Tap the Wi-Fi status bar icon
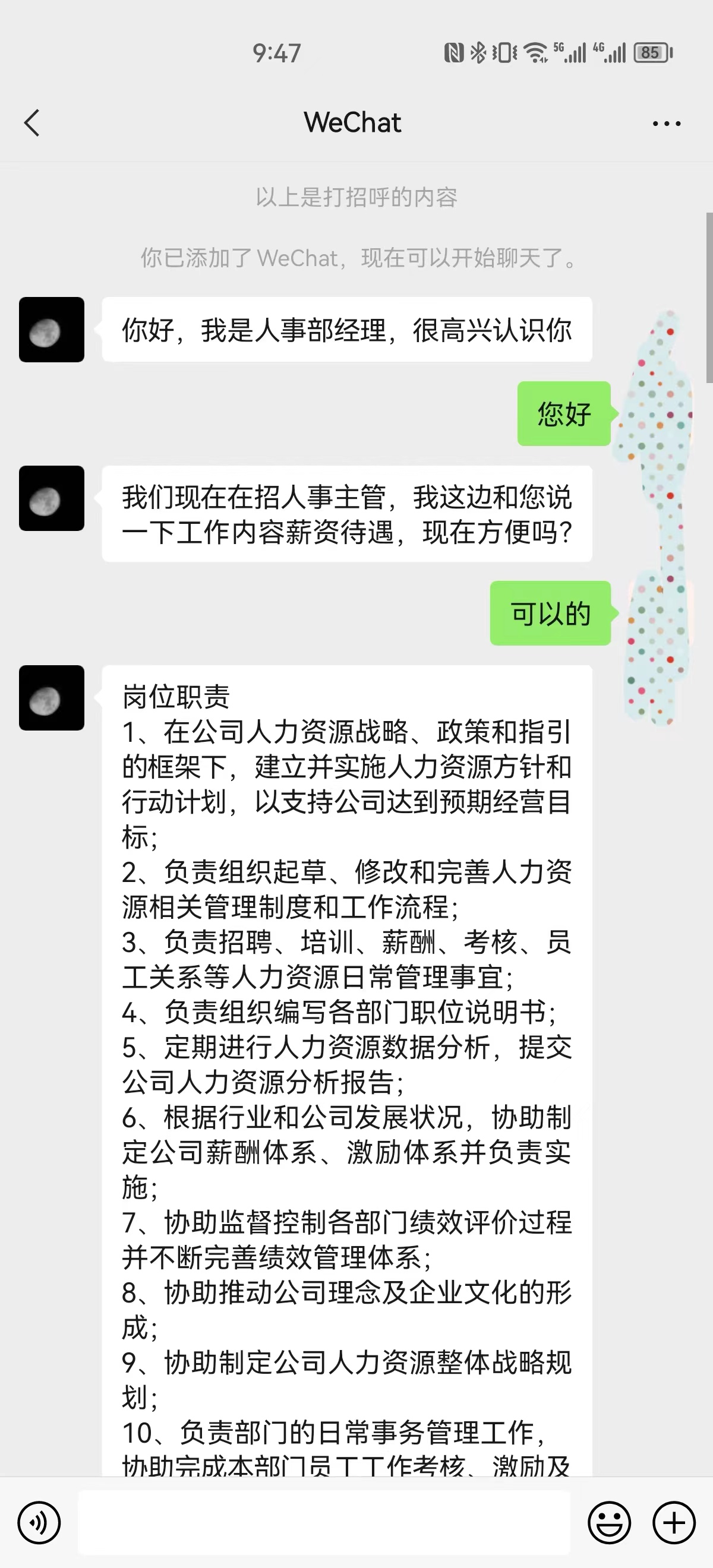 click(x=535, y=52)
